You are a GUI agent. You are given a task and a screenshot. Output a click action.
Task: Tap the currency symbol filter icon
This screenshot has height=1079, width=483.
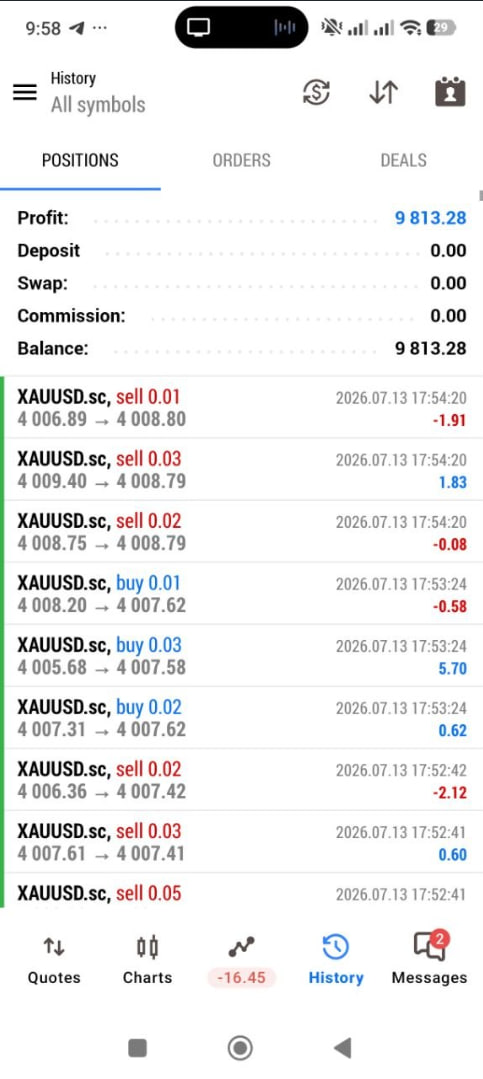(316, 92)
